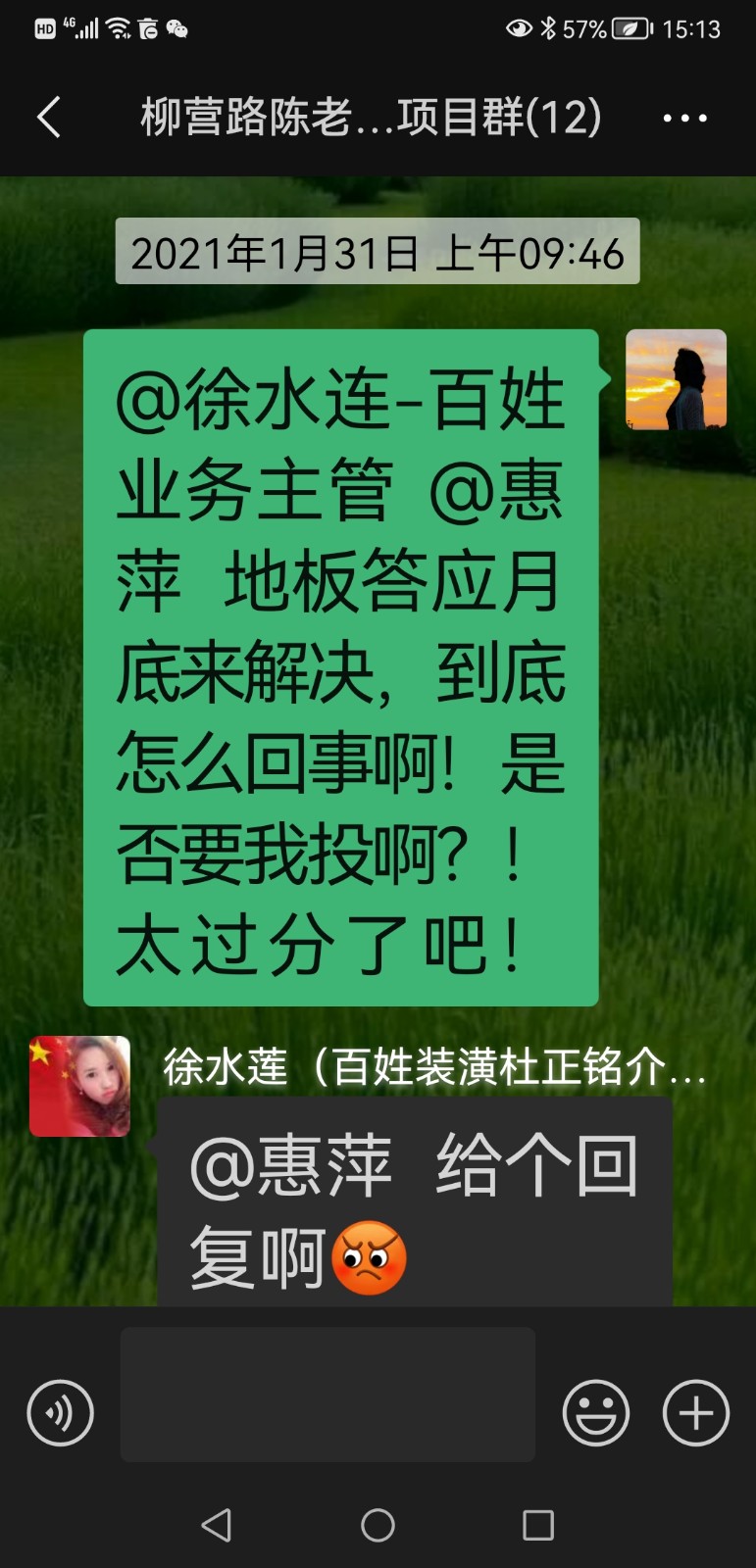The height and width of the screenshot is (1568, 756).
Task: Open the system recent apps view
Action: click(538, 1525)
